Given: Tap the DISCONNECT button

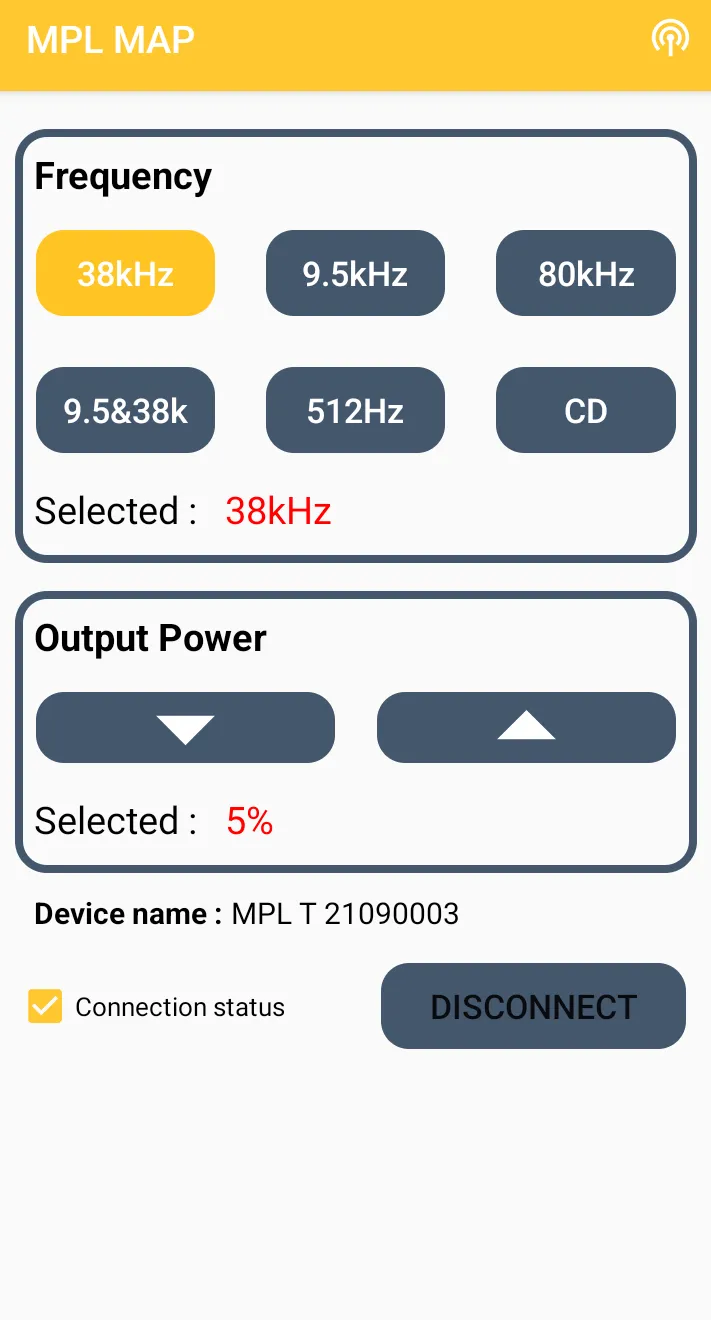Looking at the screenshot, I should click(533, 1006).
